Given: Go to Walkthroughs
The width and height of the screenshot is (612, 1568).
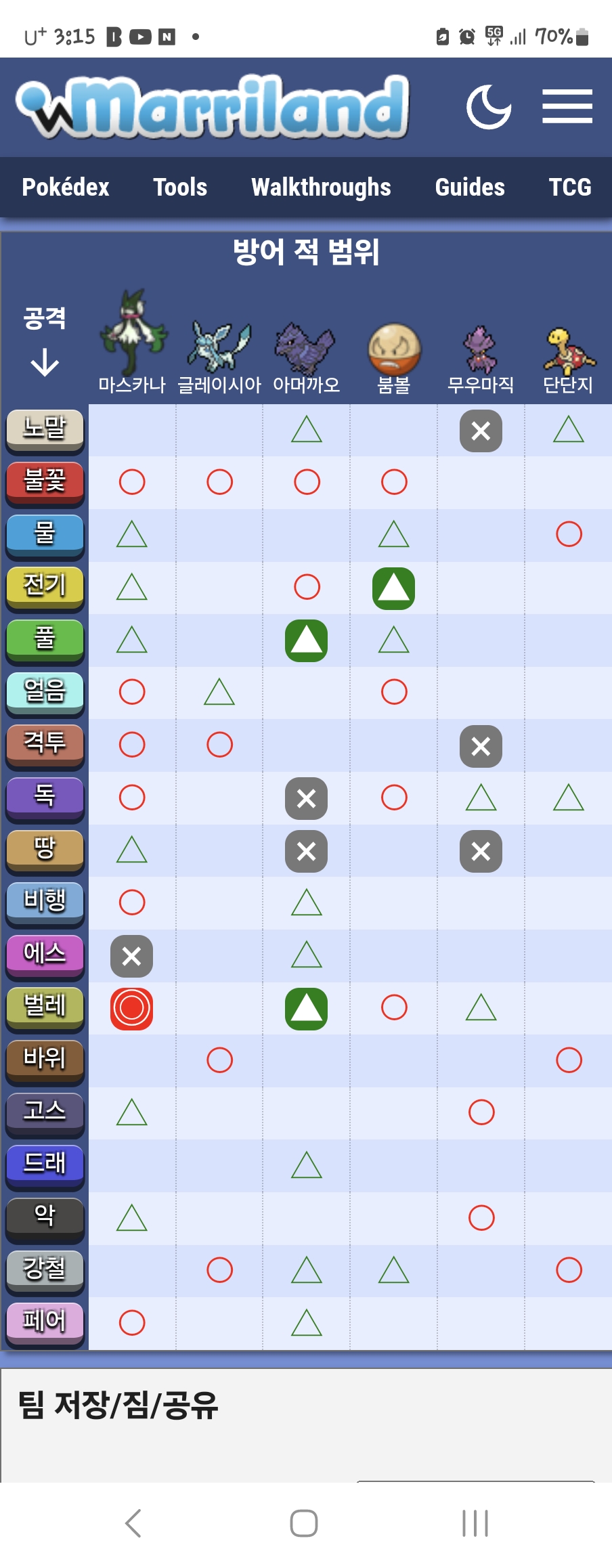Looking at the screenshot, I should coord(321,187).
